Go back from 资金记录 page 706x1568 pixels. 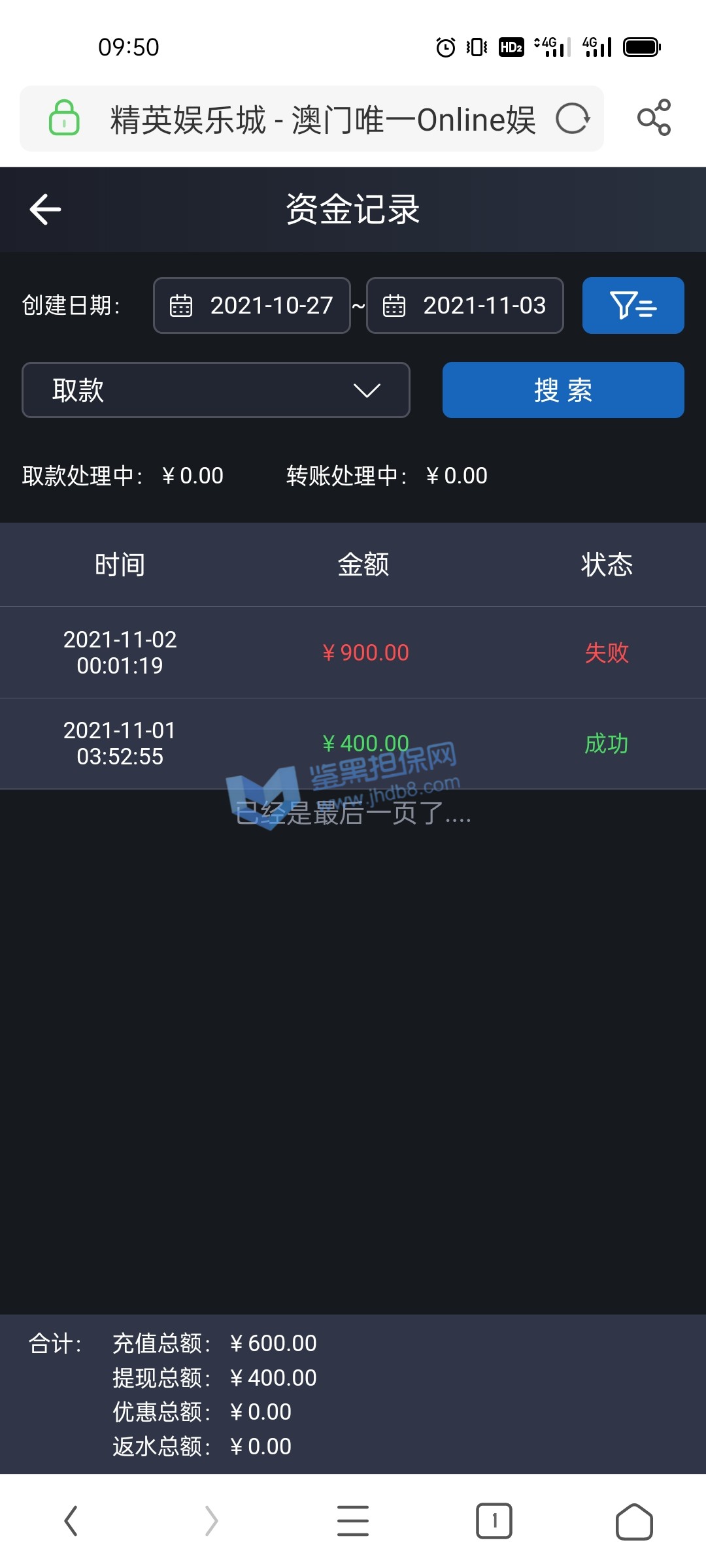coord(45,210)
